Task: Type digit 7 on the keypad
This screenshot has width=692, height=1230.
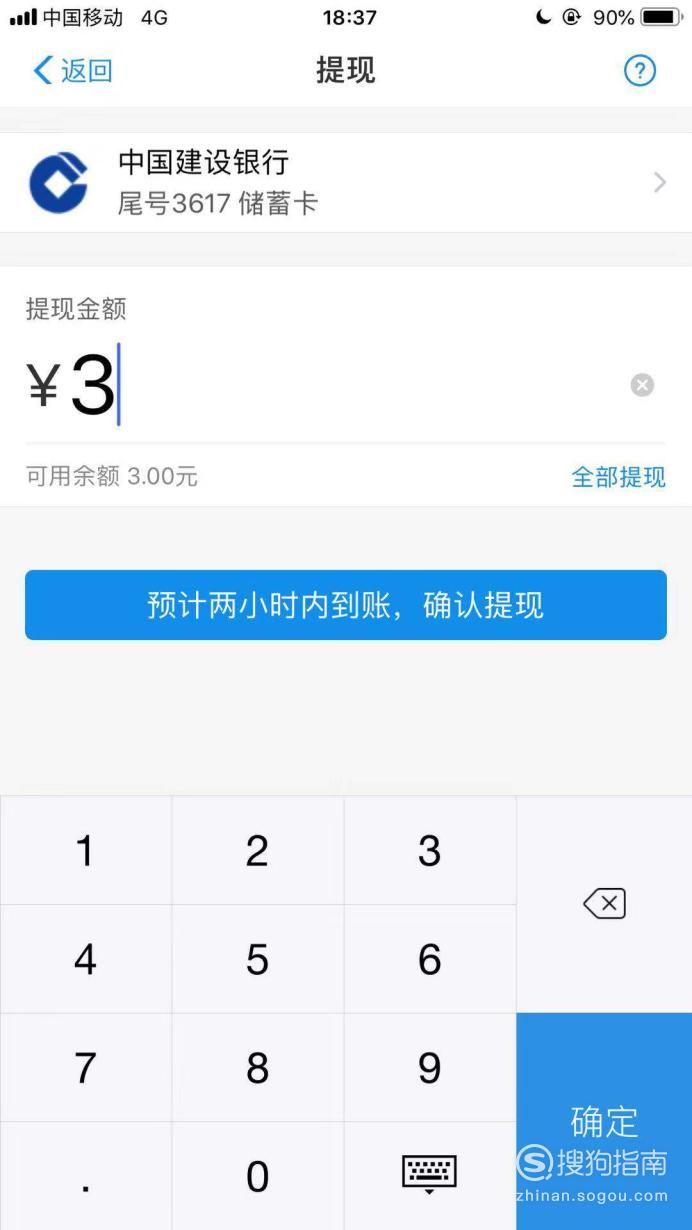Action: tap(86, 1068)
